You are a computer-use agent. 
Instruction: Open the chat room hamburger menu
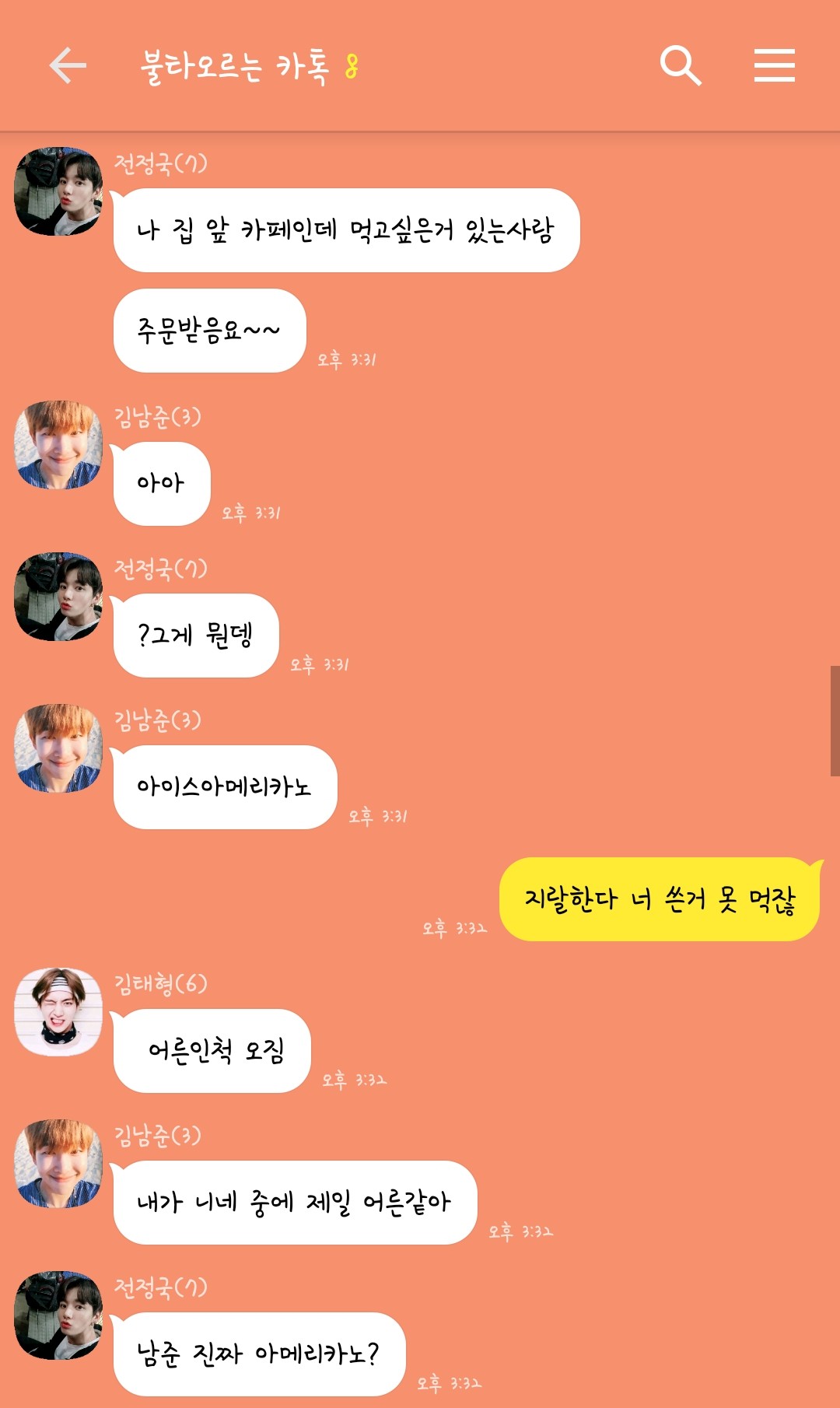coord(775,65)
